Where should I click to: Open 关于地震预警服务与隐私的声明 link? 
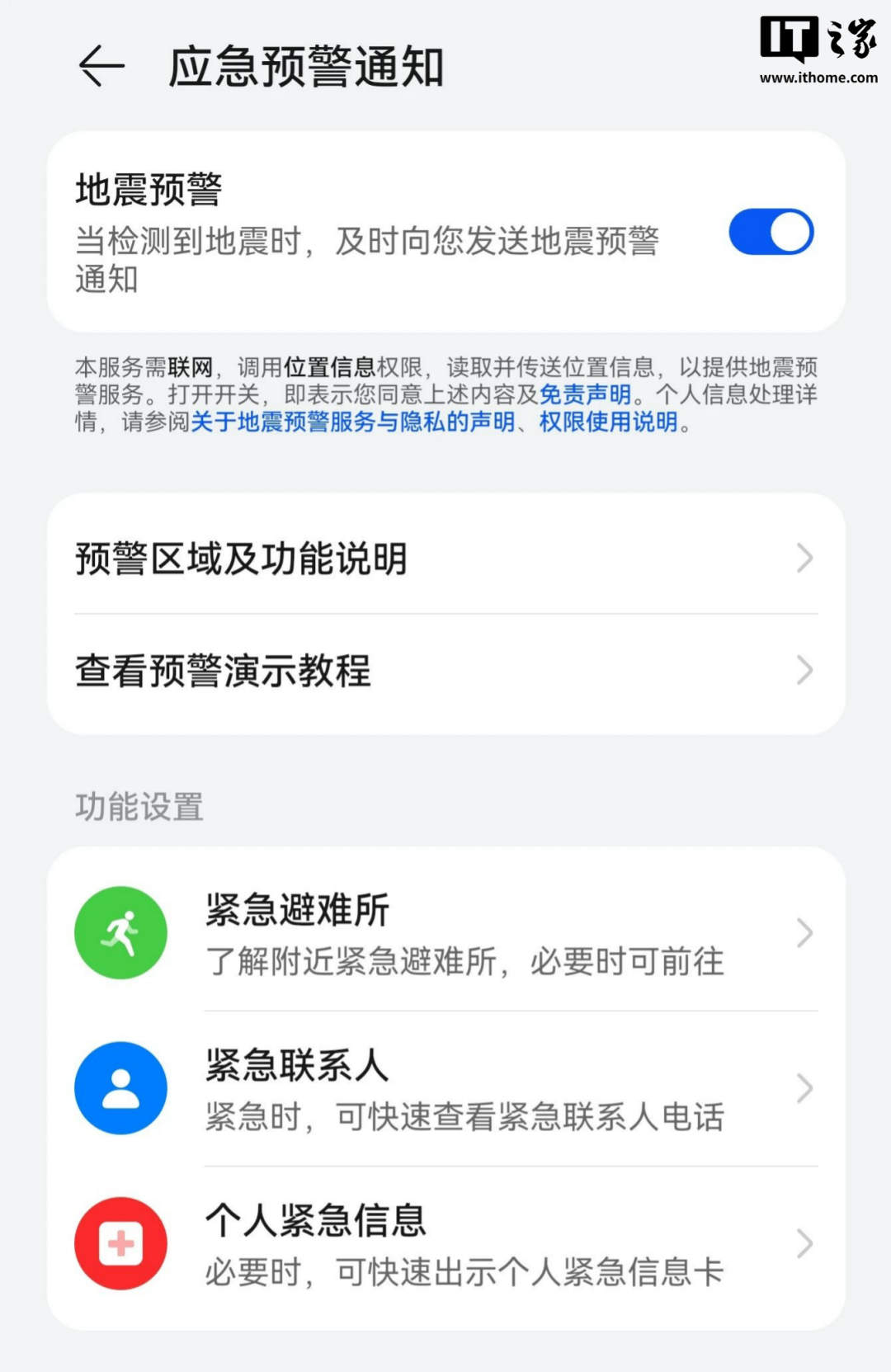coord(353,422)
